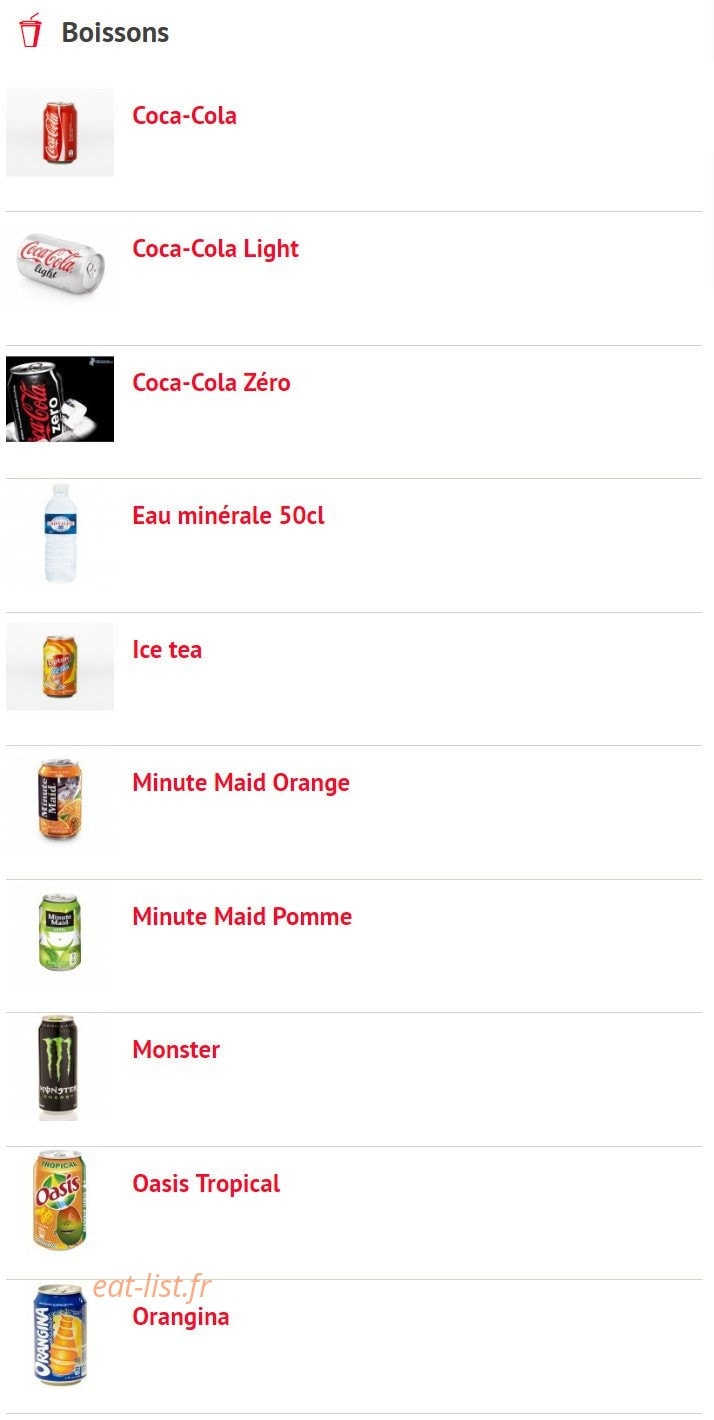Open Eau minérale 50cl
Image resolution: width=714 pixels, height=1420 pixels.
(x=228, y=516)
